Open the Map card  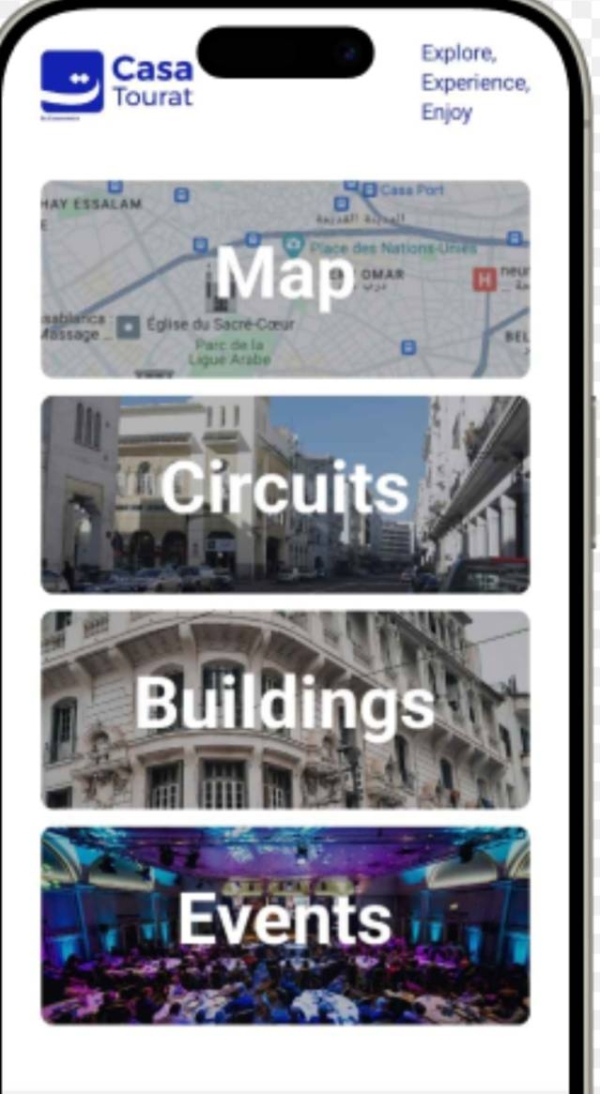[285, 278]
